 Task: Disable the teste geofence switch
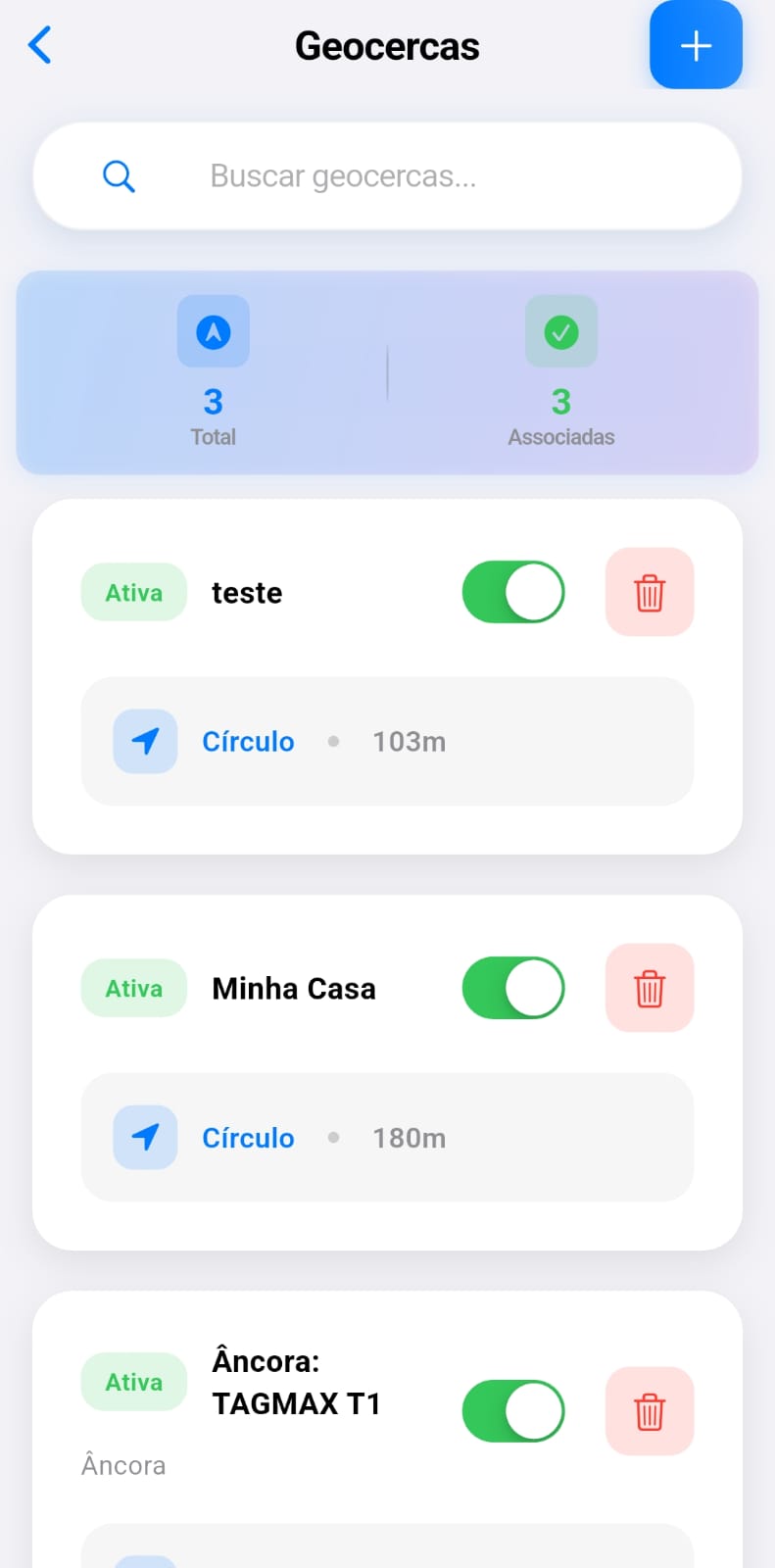point(513,592)
